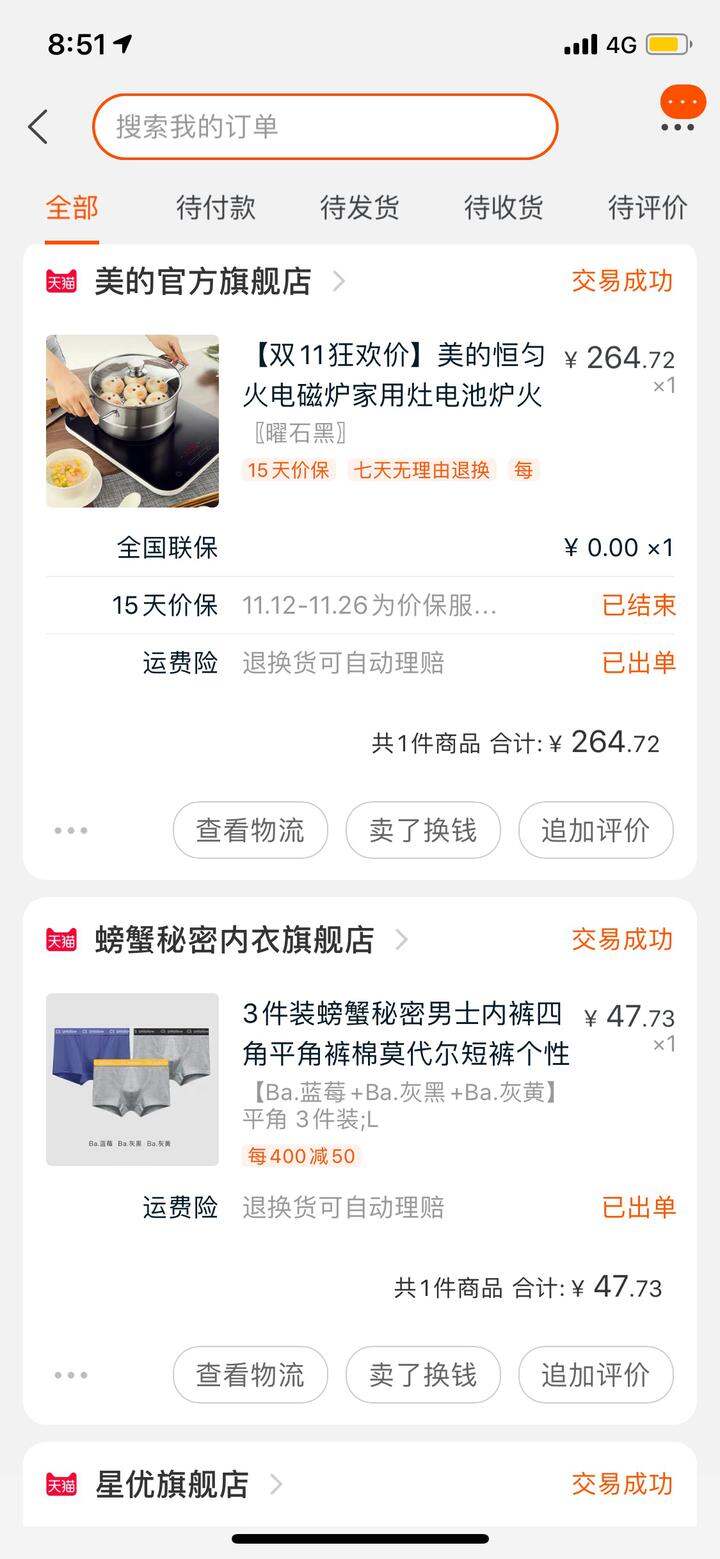Tap 查看物流 for the 美的 order
Screen dimensions: 720x1559
250,830
